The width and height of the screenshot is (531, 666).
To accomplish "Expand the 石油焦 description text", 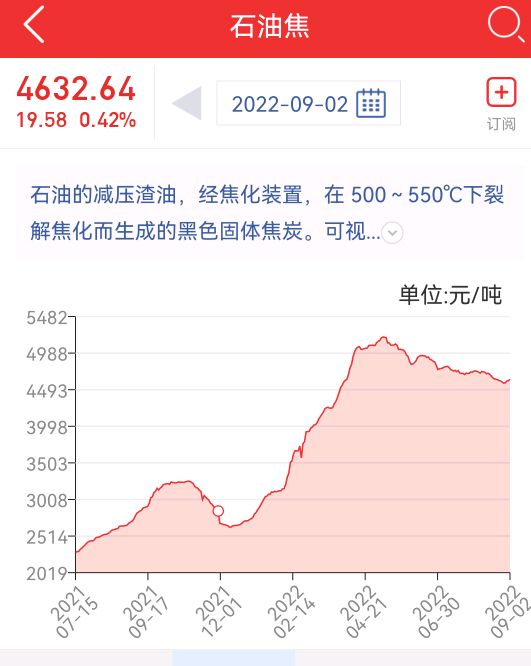I will [x=392, y=233].
